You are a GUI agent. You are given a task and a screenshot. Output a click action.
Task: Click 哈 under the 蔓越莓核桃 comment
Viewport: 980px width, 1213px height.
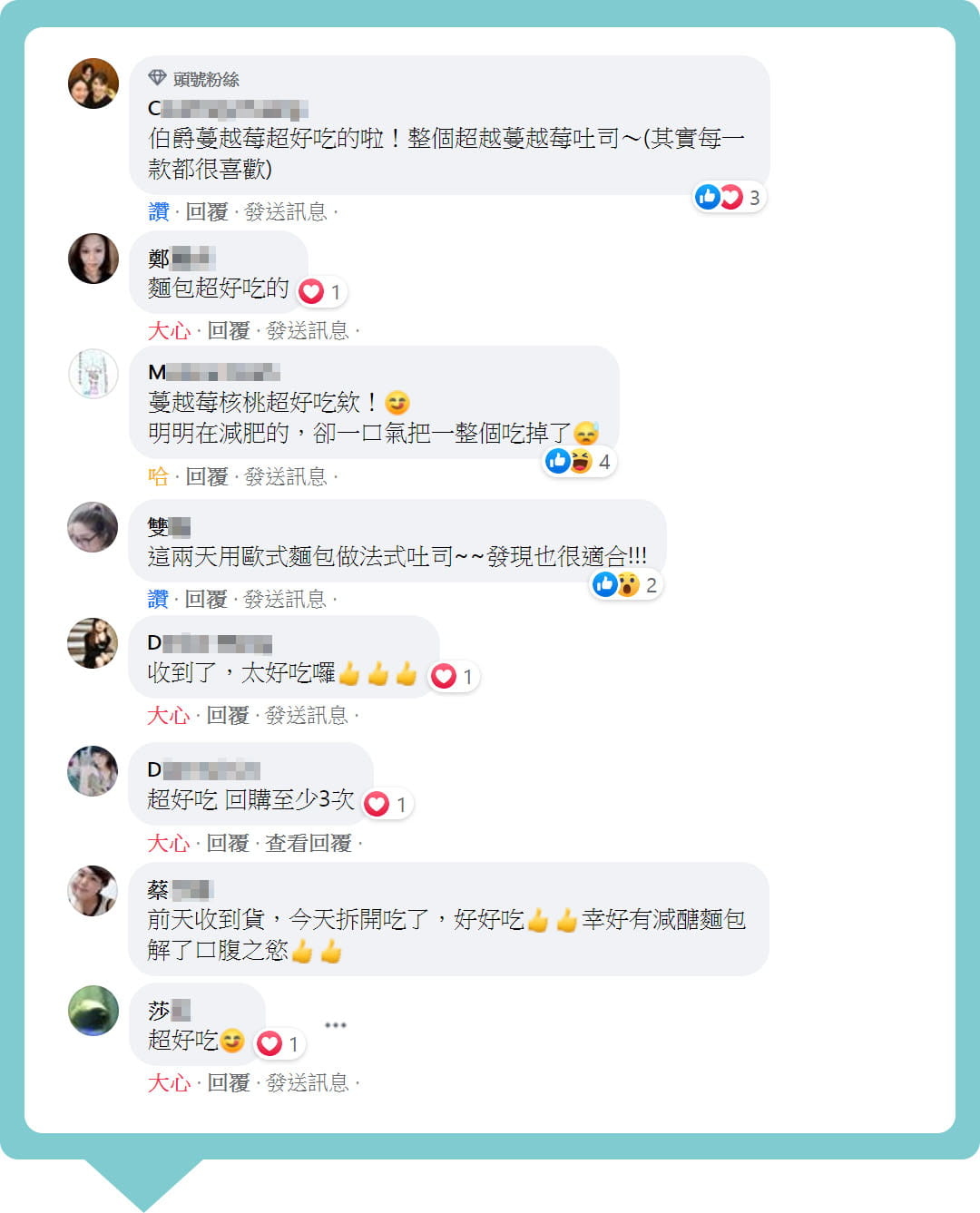(157, 475)
